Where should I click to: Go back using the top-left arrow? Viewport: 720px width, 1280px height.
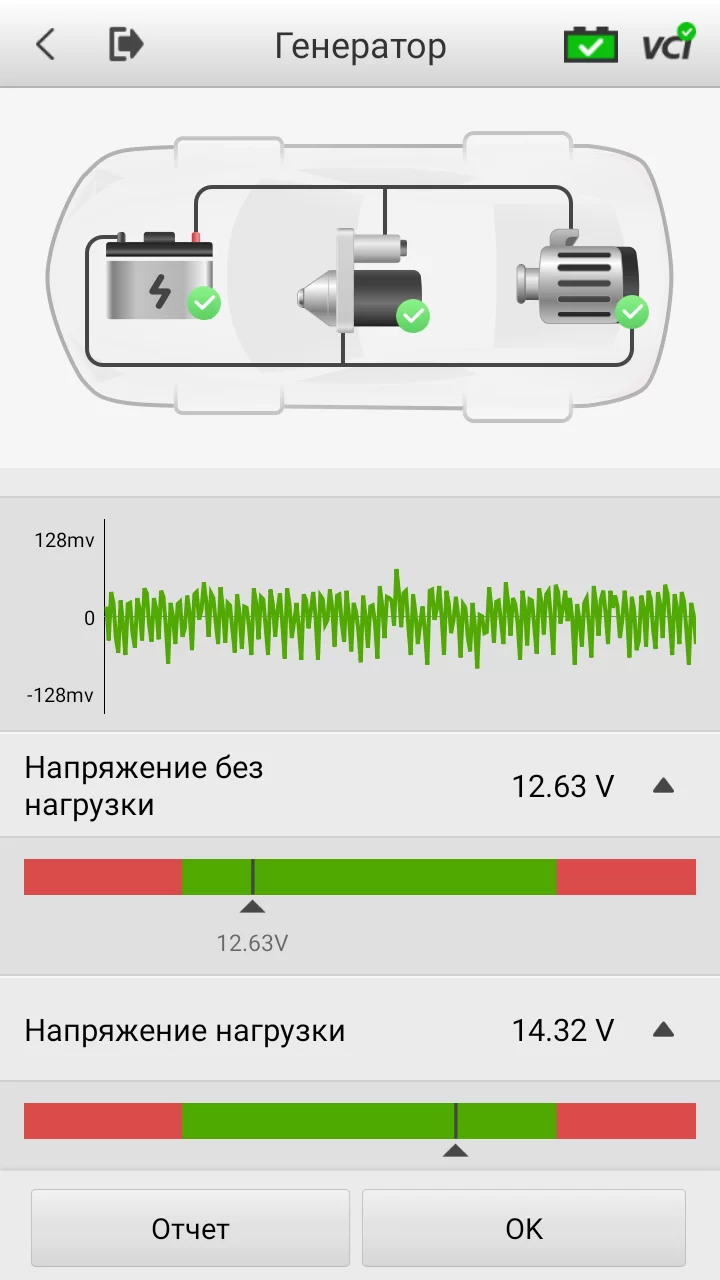(x=45, y=45)
